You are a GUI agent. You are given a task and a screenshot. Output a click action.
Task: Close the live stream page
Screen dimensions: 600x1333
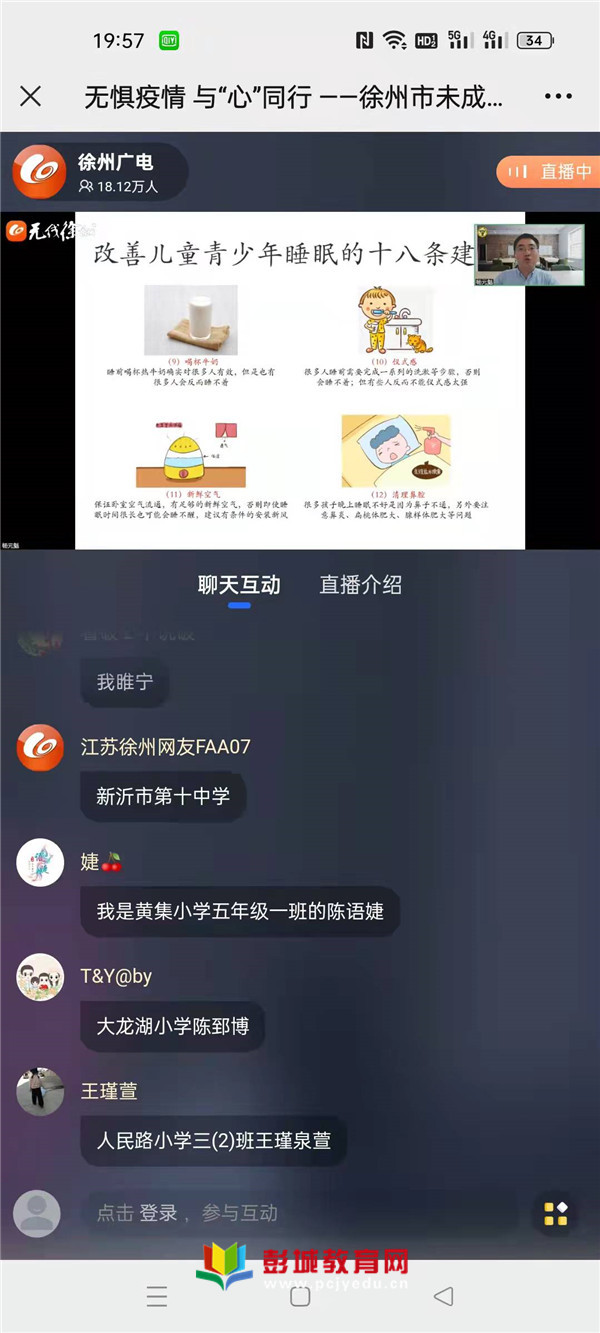[x=31, y=96]
